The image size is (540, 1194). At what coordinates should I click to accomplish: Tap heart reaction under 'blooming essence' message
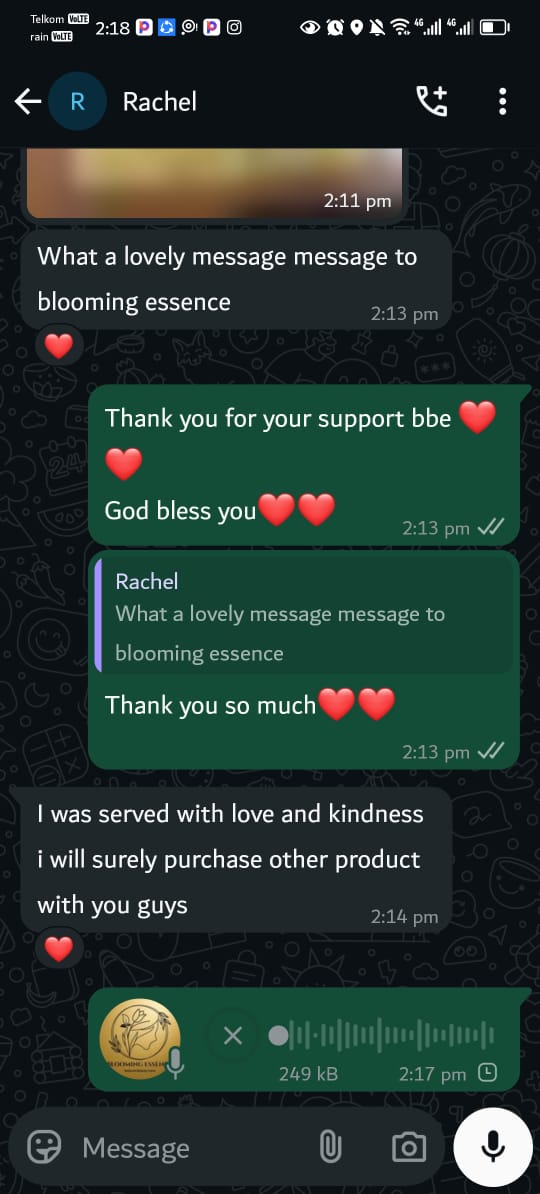59,346
